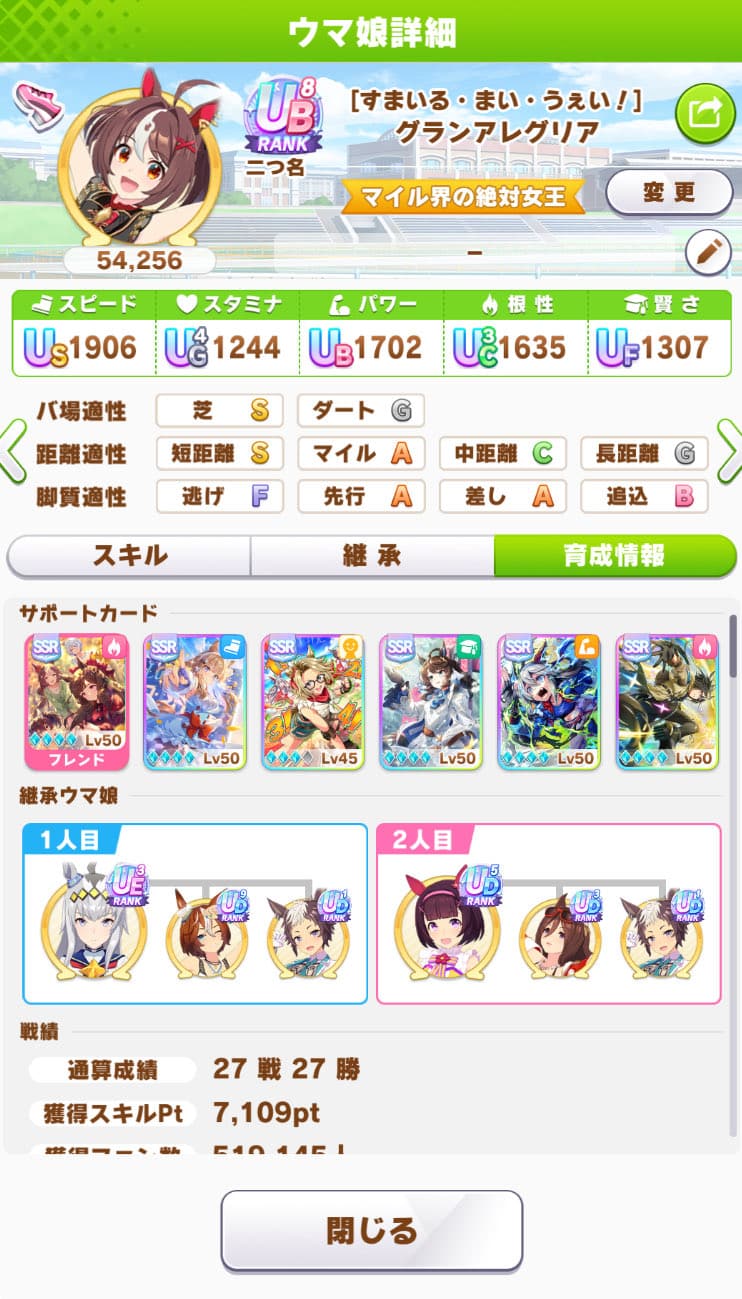Select the 育成情報 tab
This screenshot has width=742, height=1299.
(x=614, y=556)
